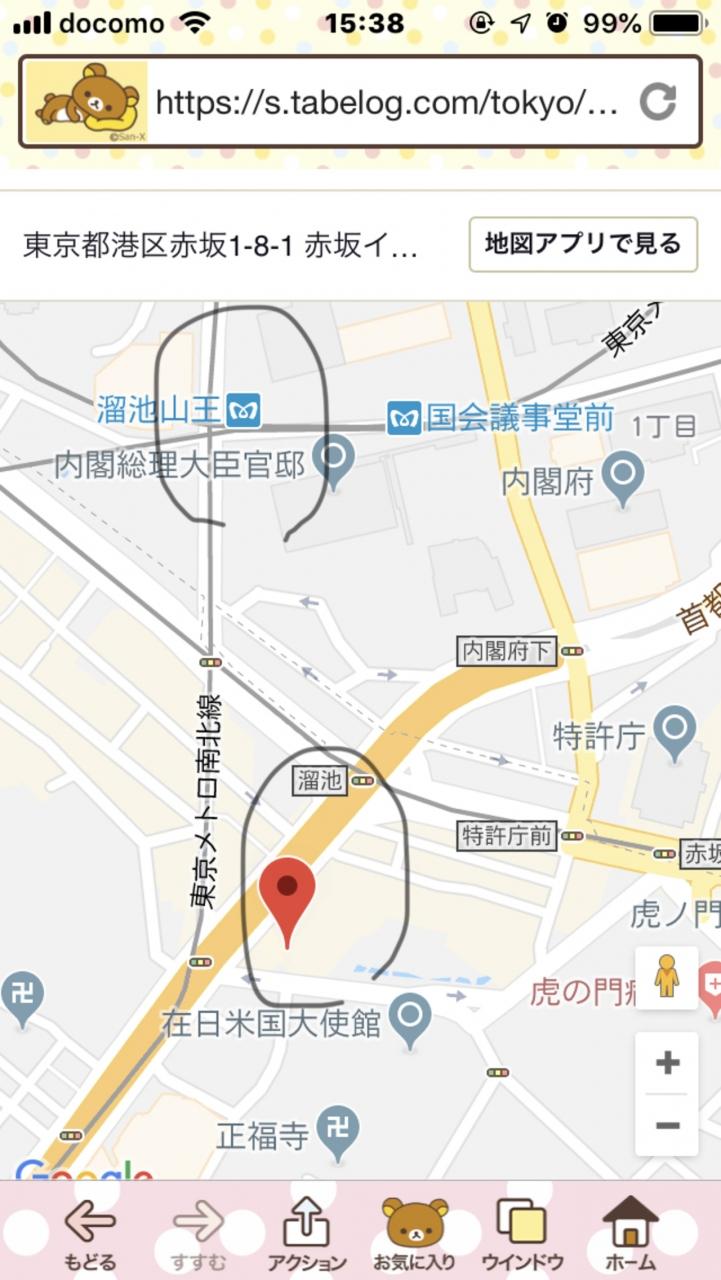The width and height of the screenshot is (721, 1280).
Task: Open the location in the map app (地図アプリで見る)
Action: [583, 244]
